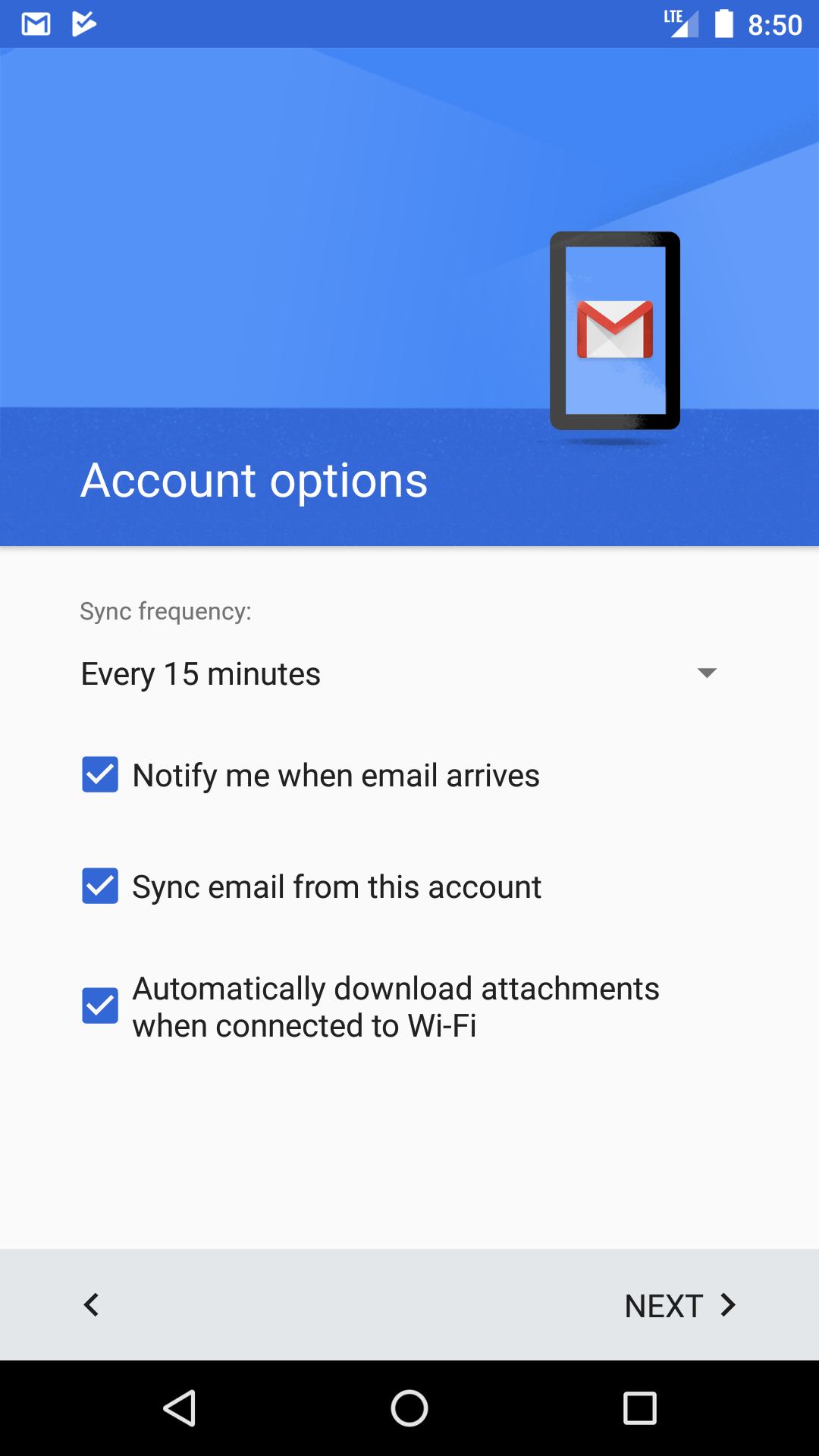Tap the system home button
This screenshot has width=819, height=1456.
(409, 1408)
